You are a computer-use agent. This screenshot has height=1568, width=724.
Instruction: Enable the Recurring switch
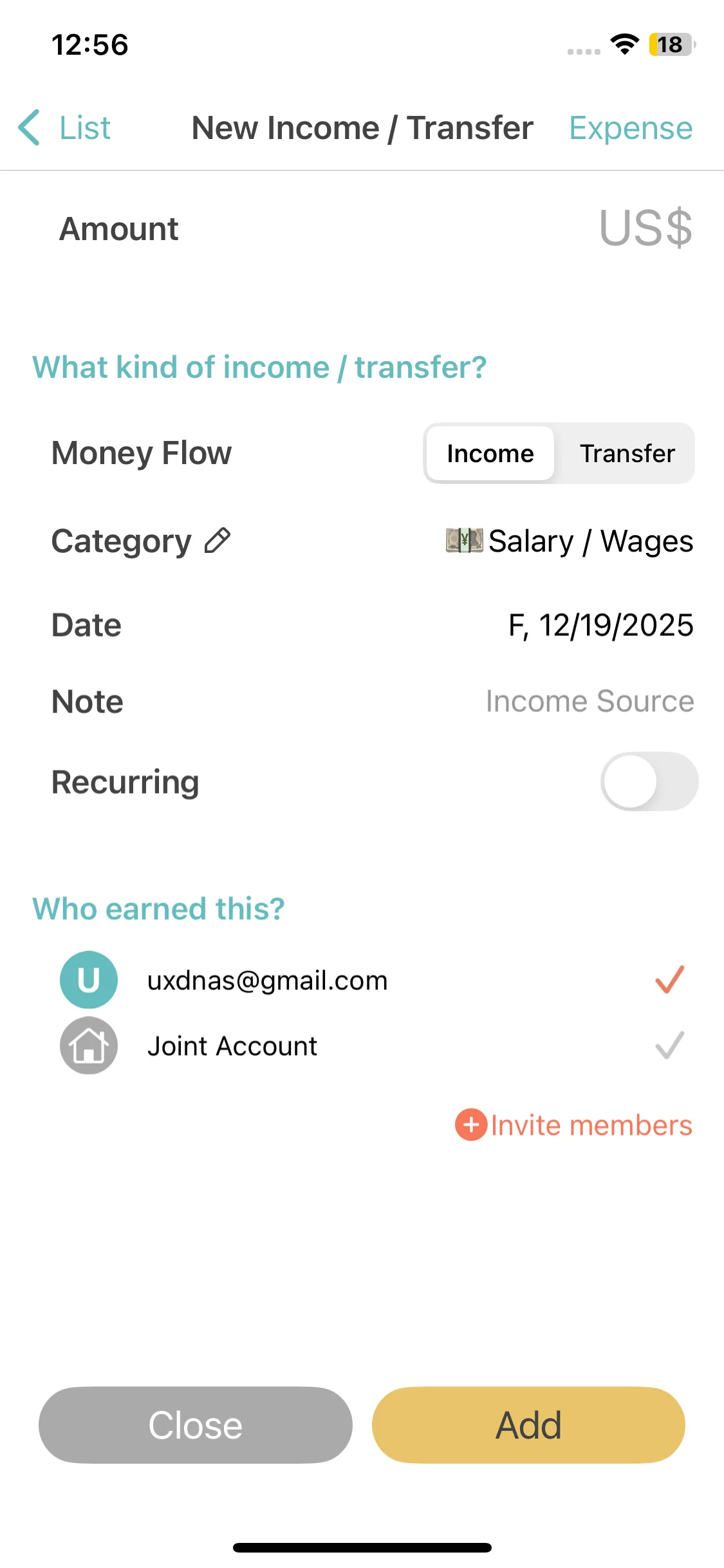point(649,781)
